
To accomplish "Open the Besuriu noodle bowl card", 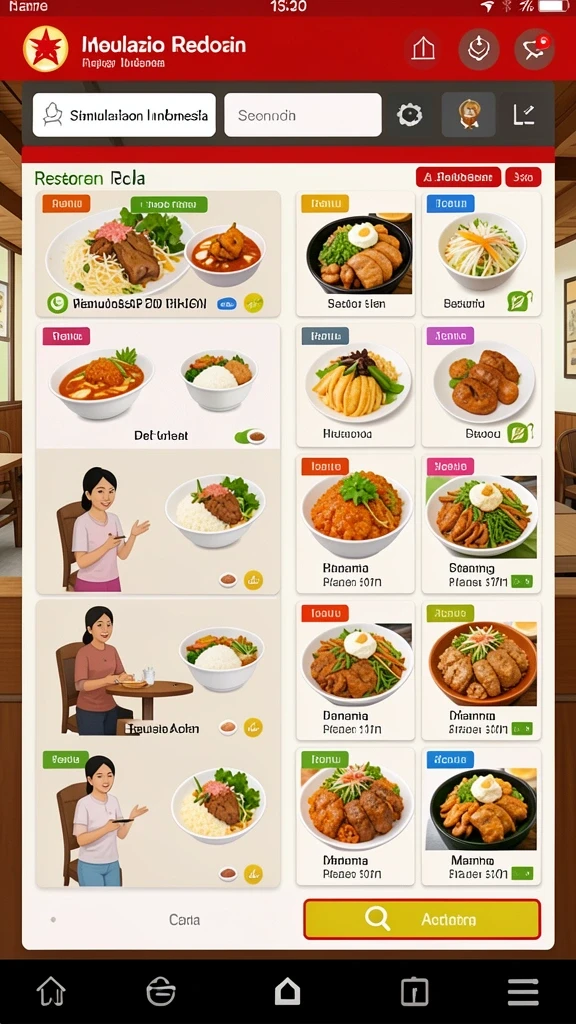I will pos(481,254).
